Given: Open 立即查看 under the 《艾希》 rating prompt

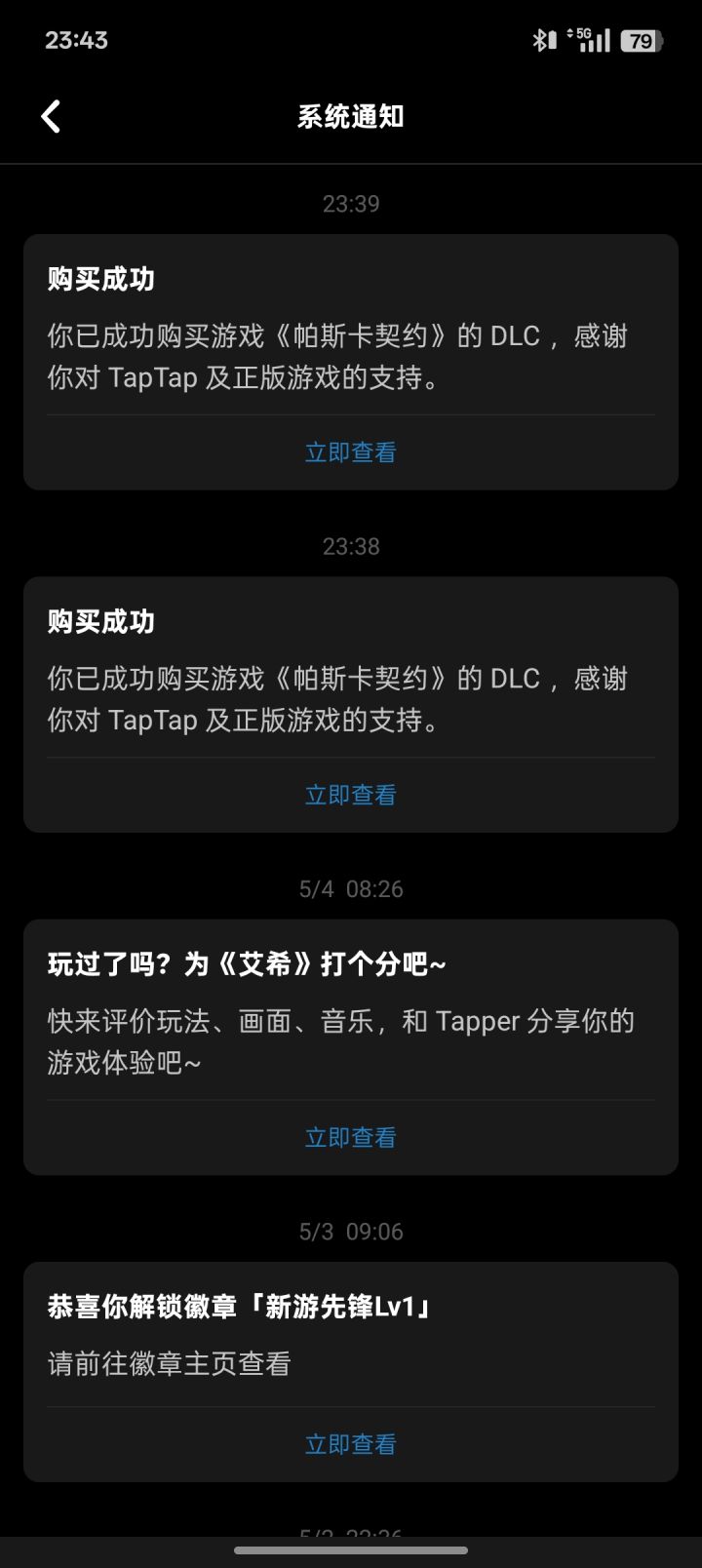Looking at the screenshot, I should pos(351,1137).
